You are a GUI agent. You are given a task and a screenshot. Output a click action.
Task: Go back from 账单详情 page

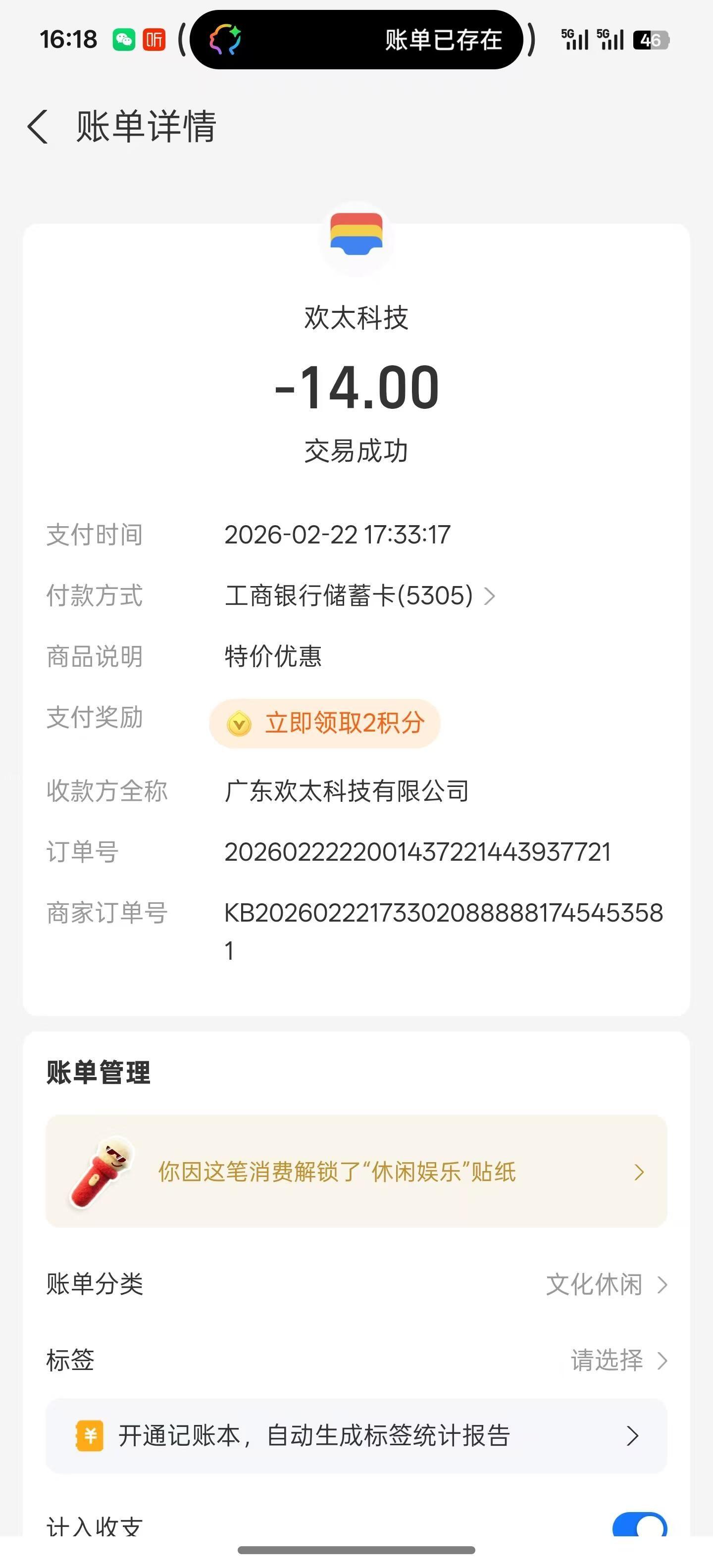tap(38, 127)
